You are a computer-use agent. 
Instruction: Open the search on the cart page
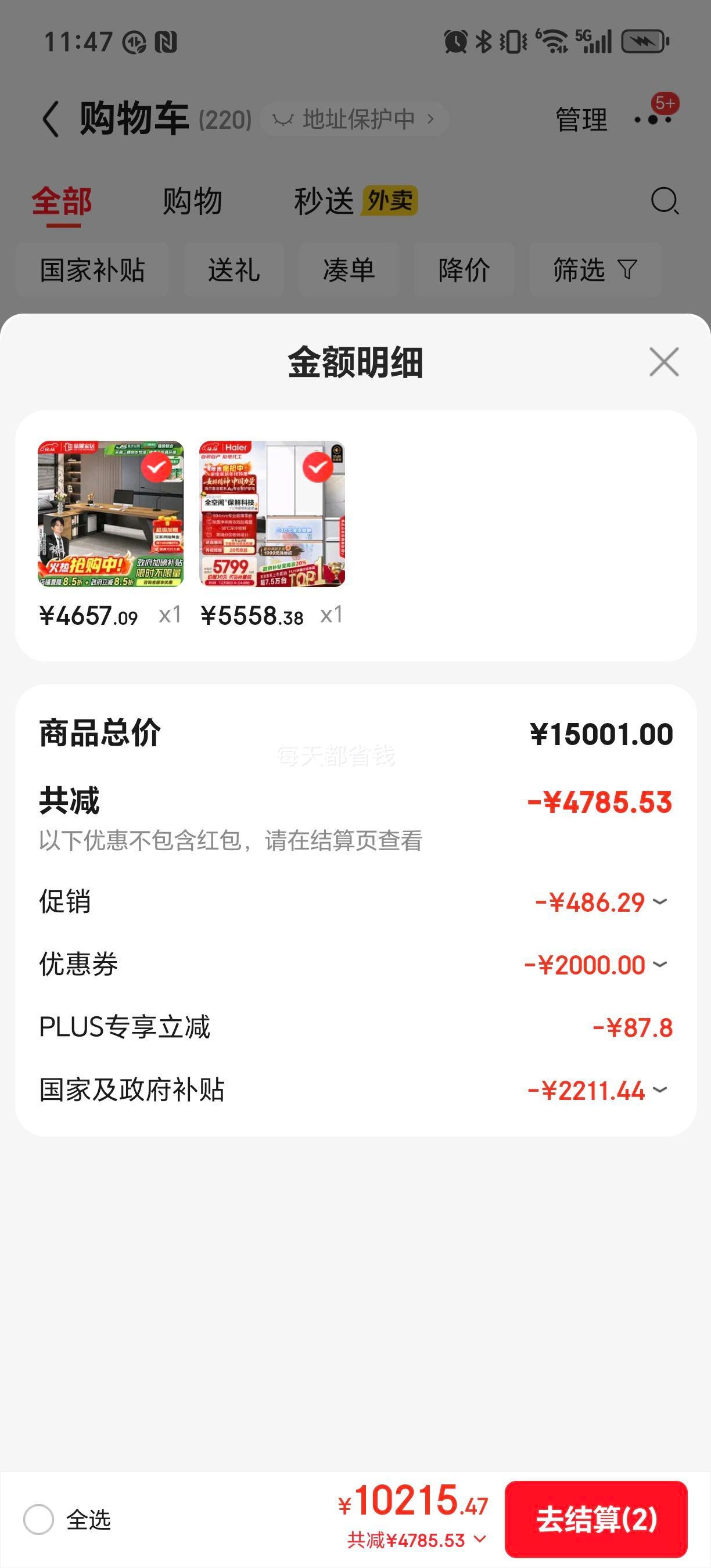click(665, 202)
